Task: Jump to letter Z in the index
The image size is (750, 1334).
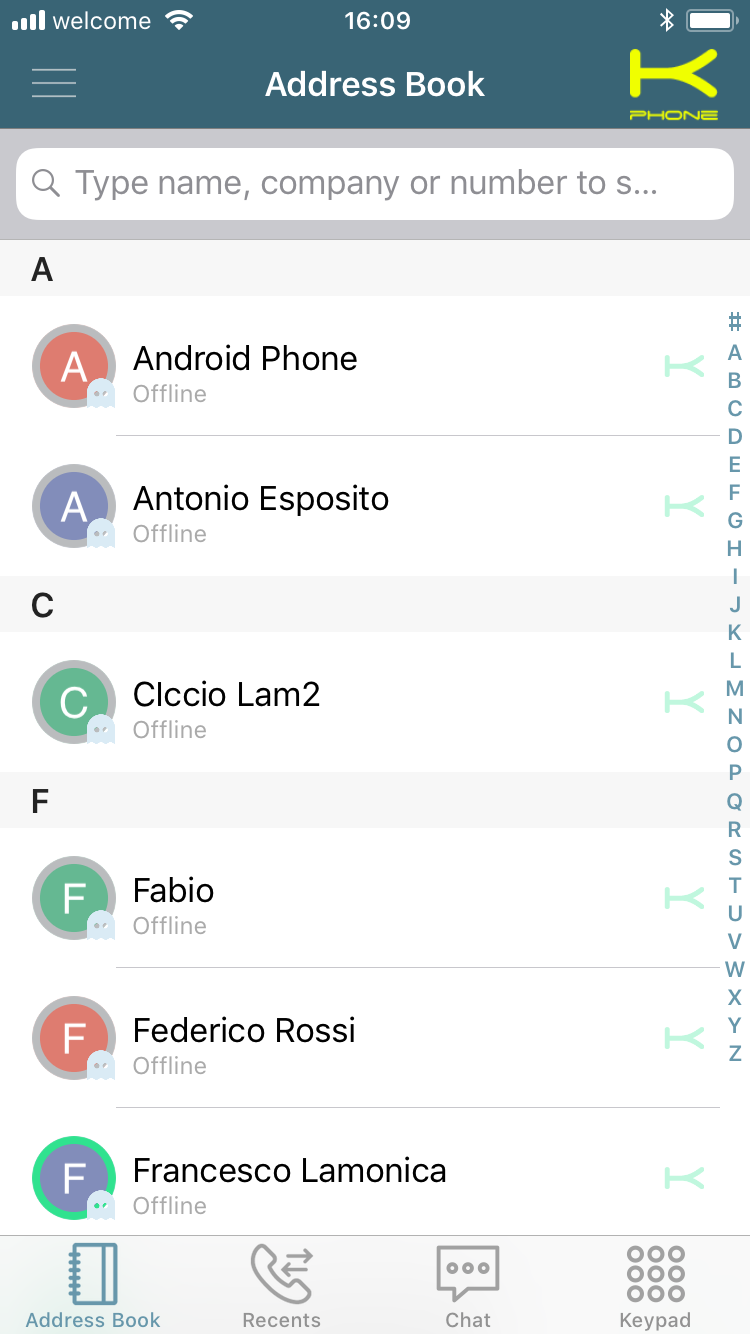Action: [x=735, y=1053]
